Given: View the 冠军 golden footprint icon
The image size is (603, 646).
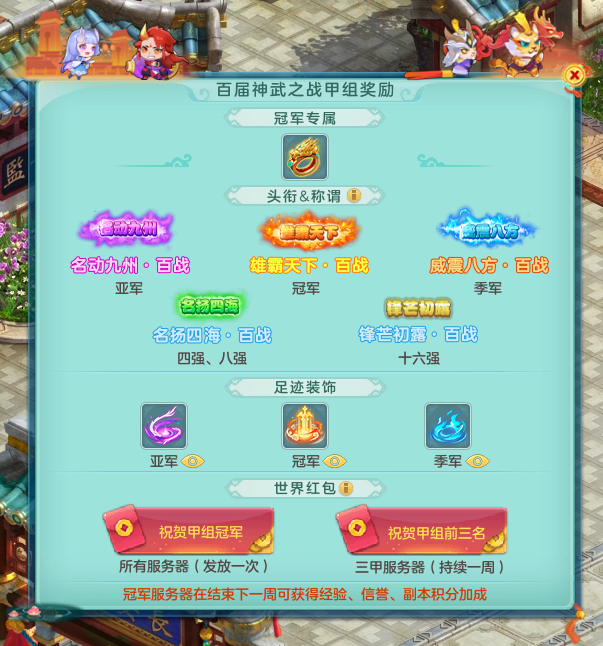Looking at the screenshot, I should coord(305,427).
